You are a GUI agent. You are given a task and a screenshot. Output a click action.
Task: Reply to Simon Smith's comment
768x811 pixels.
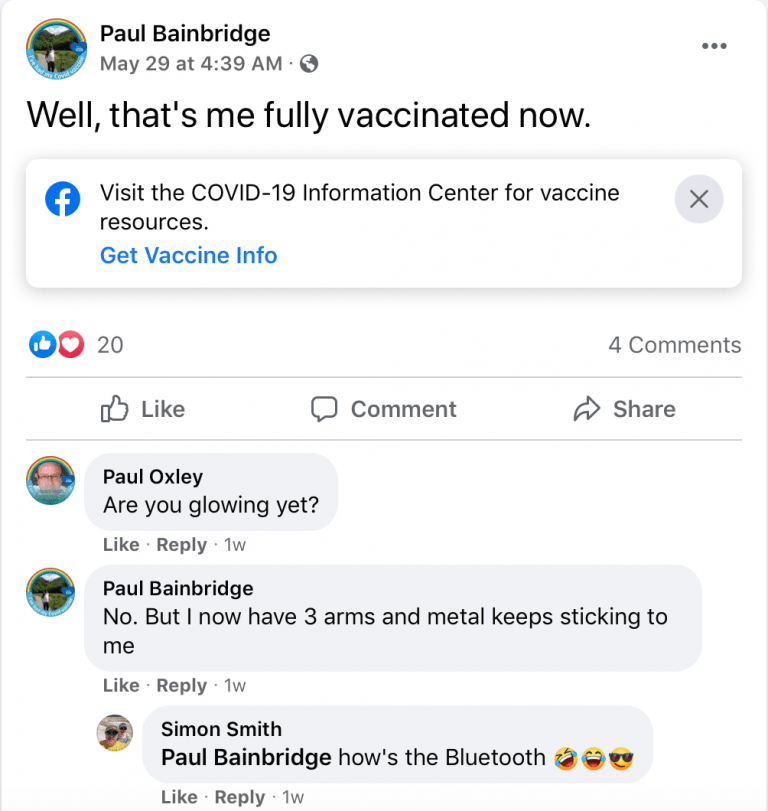[239, 797]
